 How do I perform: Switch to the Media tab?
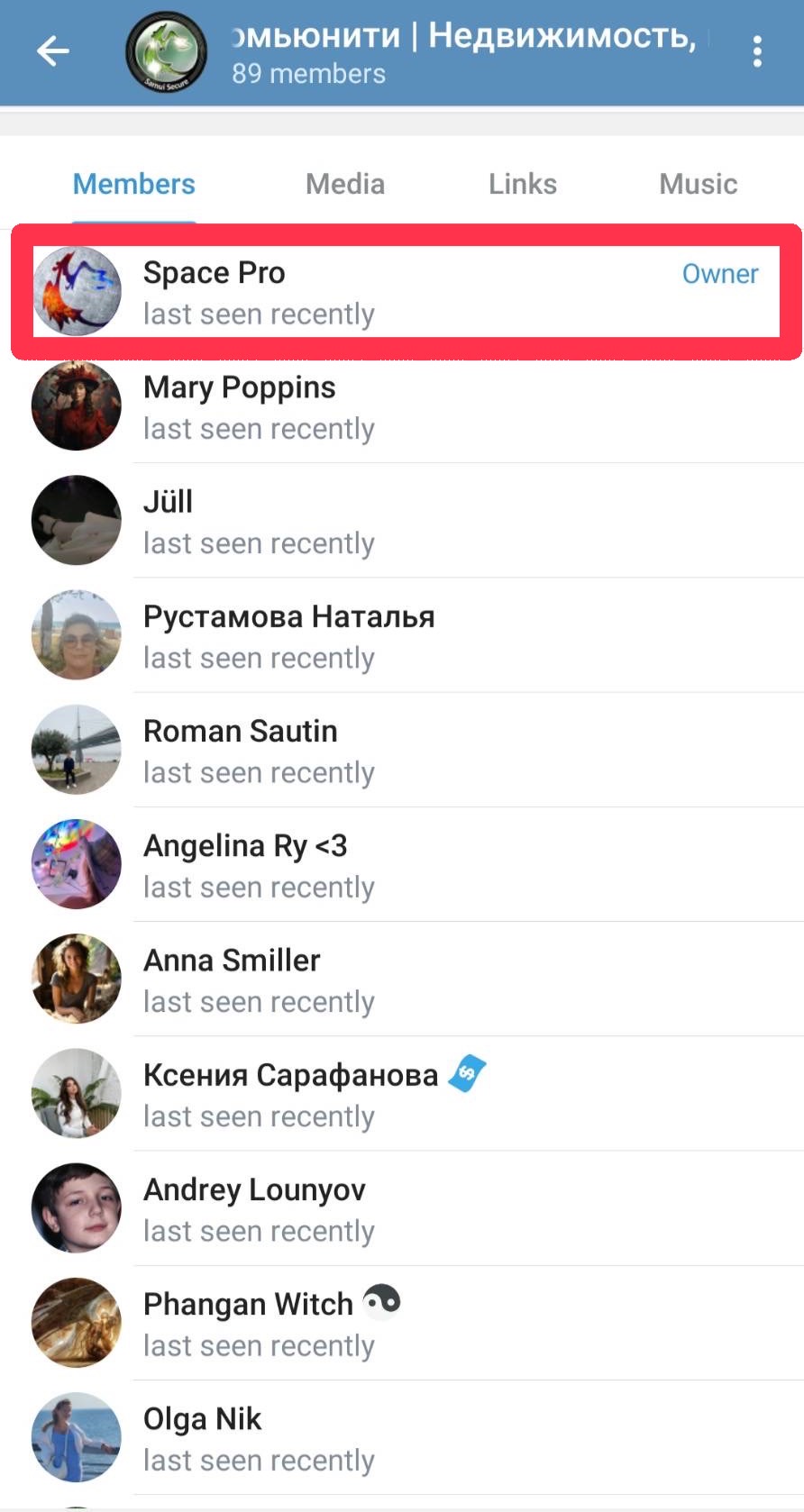(345, 184)
